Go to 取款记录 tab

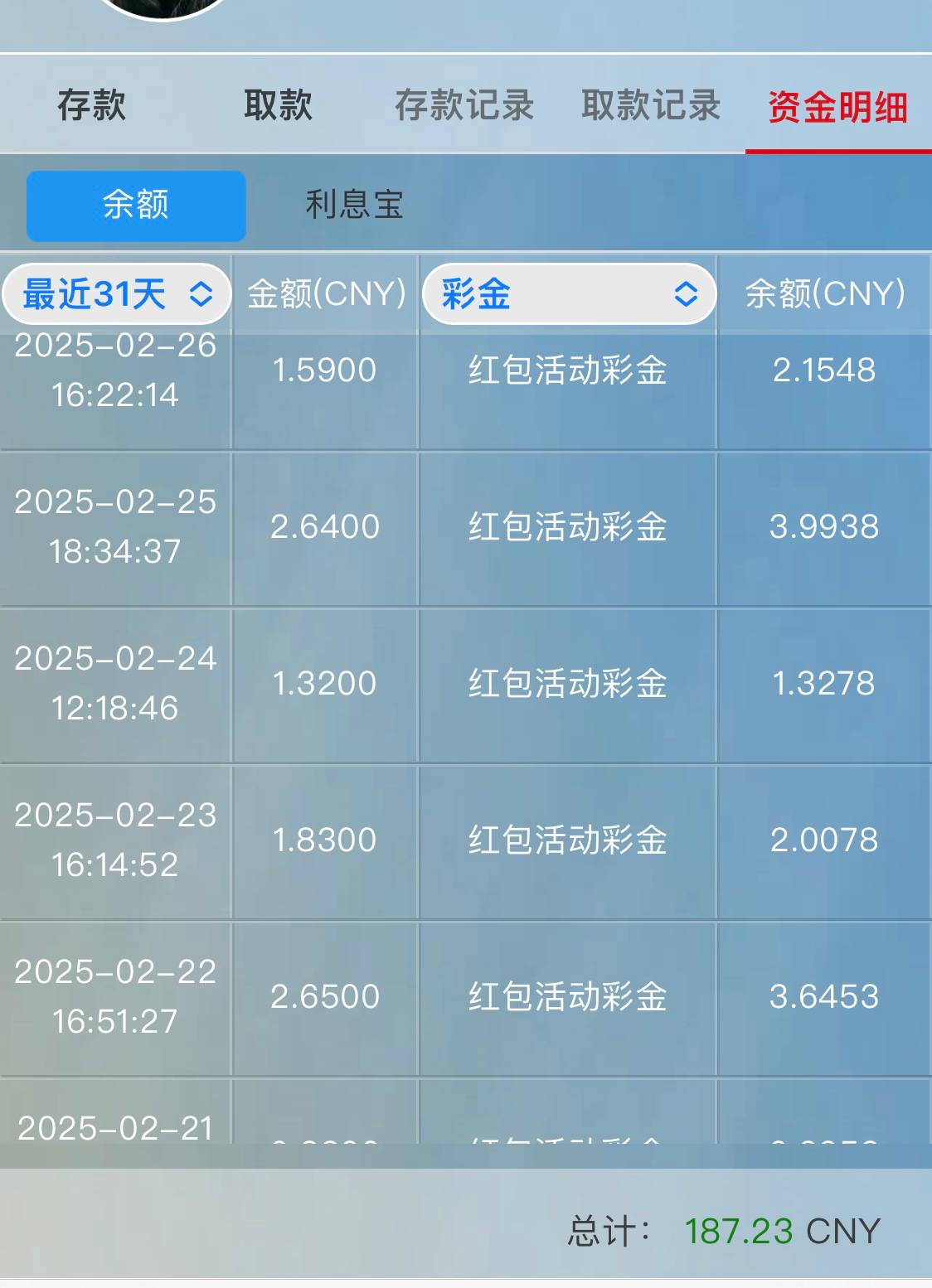point(651,105)
